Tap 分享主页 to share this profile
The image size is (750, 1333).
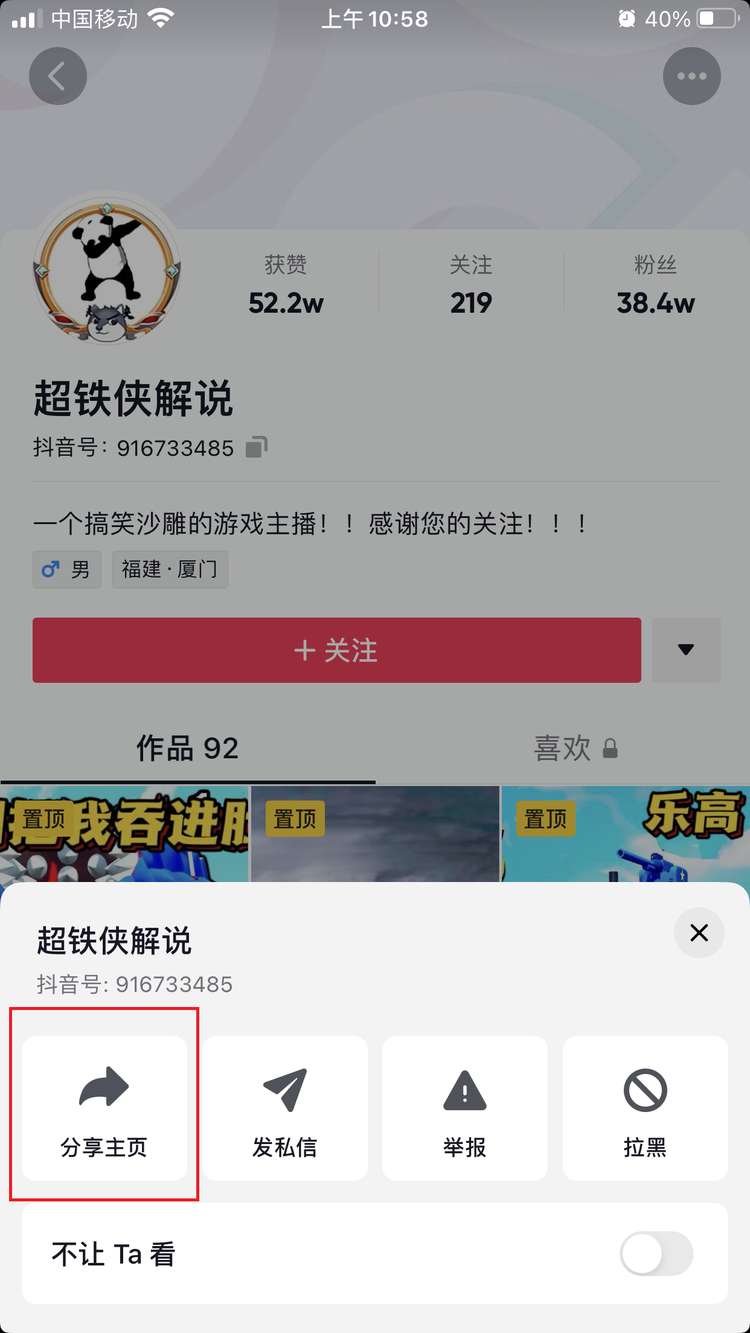(x=104, y=1108)
